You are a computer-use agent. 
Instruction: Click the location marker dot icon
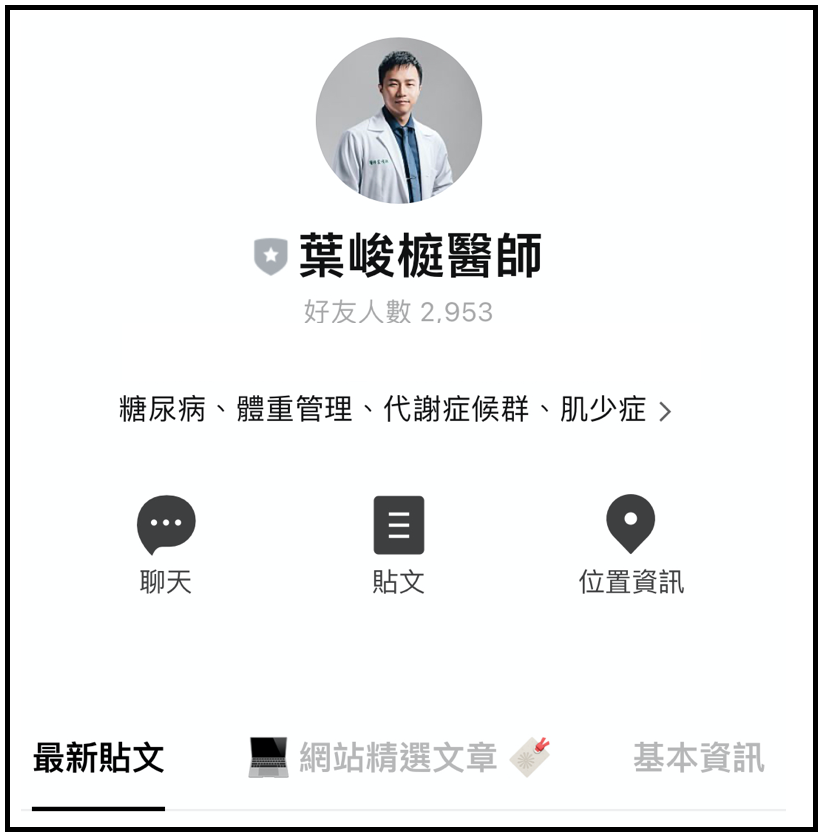[631, 518]
